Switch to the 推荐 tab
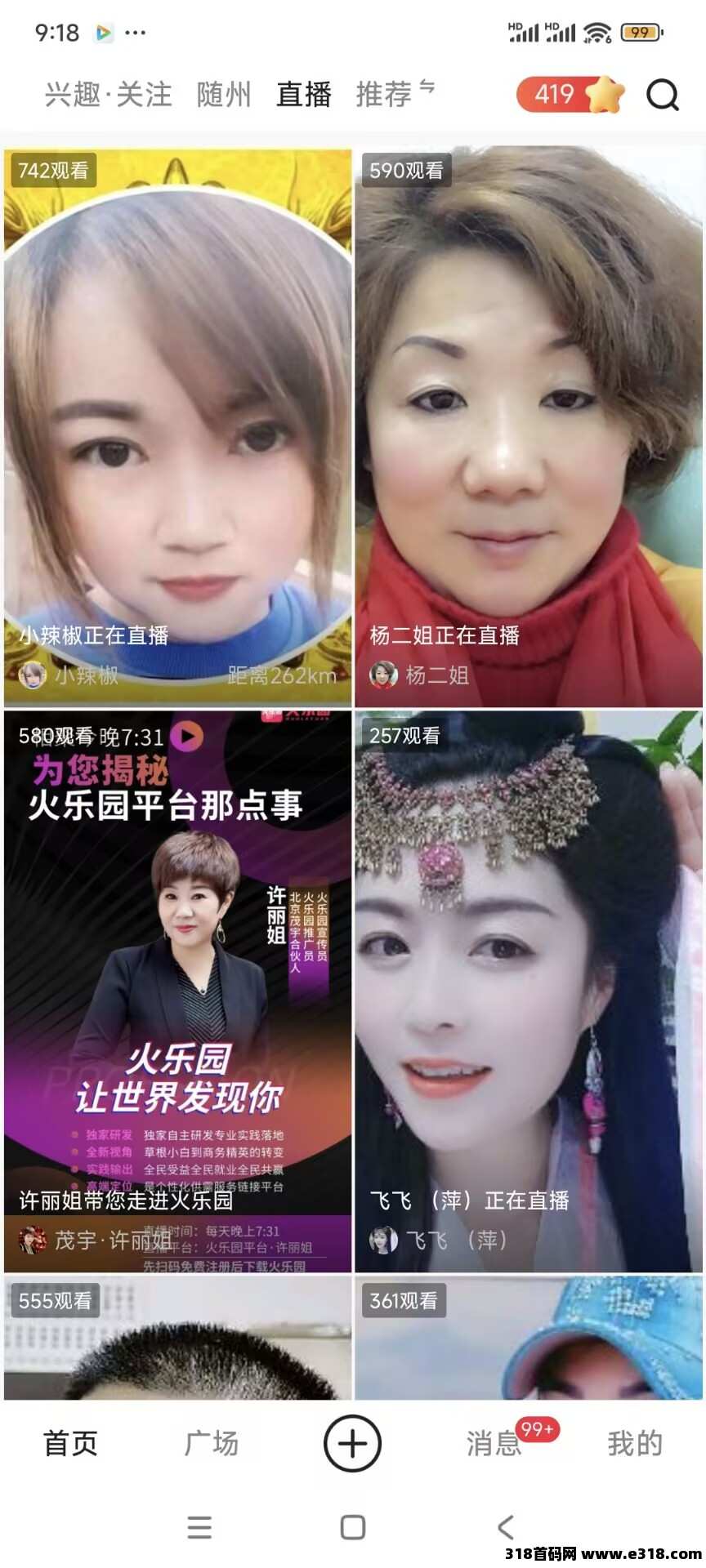Screen dimensions: 706x1568 pyautogui.click(x=385, y=95)
